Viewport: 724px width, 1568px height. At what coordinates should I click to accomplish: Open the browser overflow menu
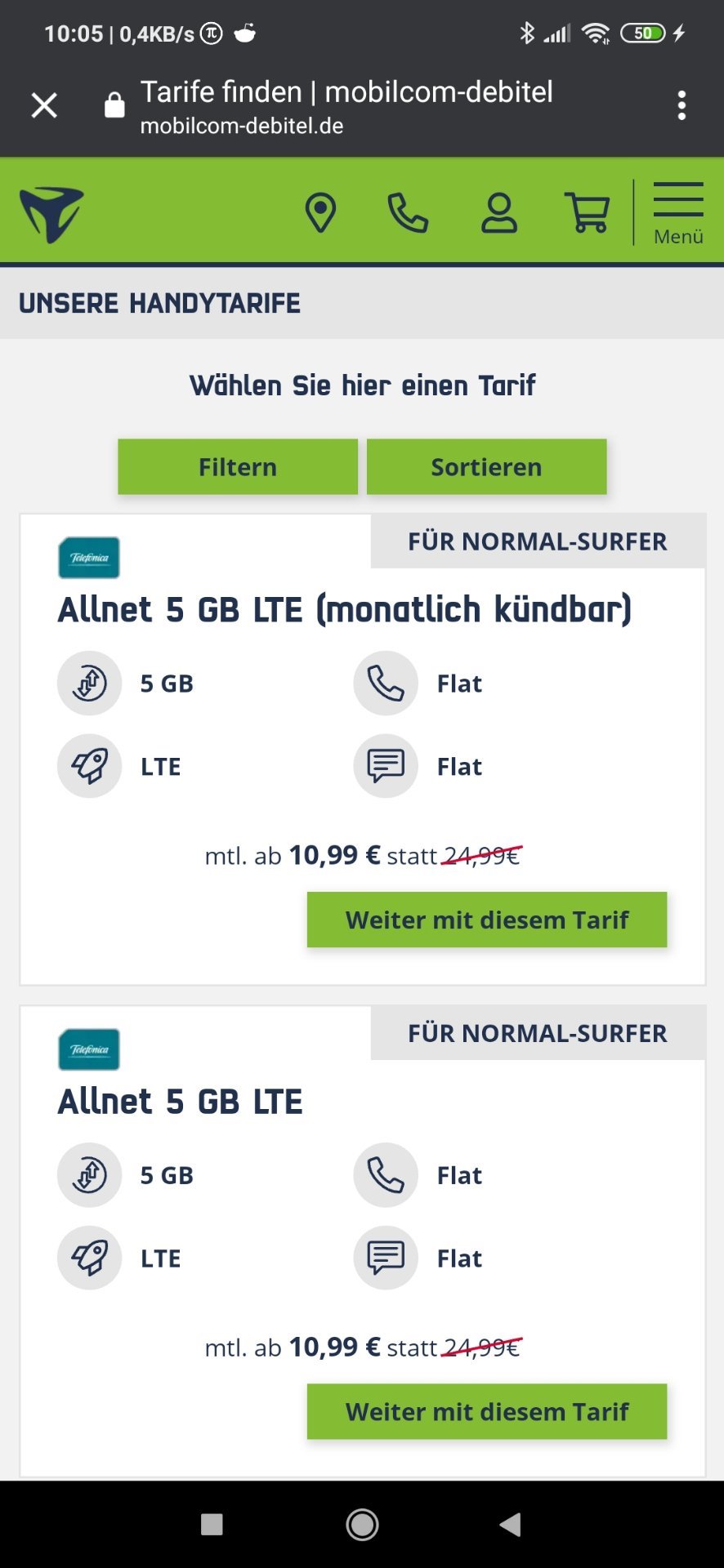point(682,105)
